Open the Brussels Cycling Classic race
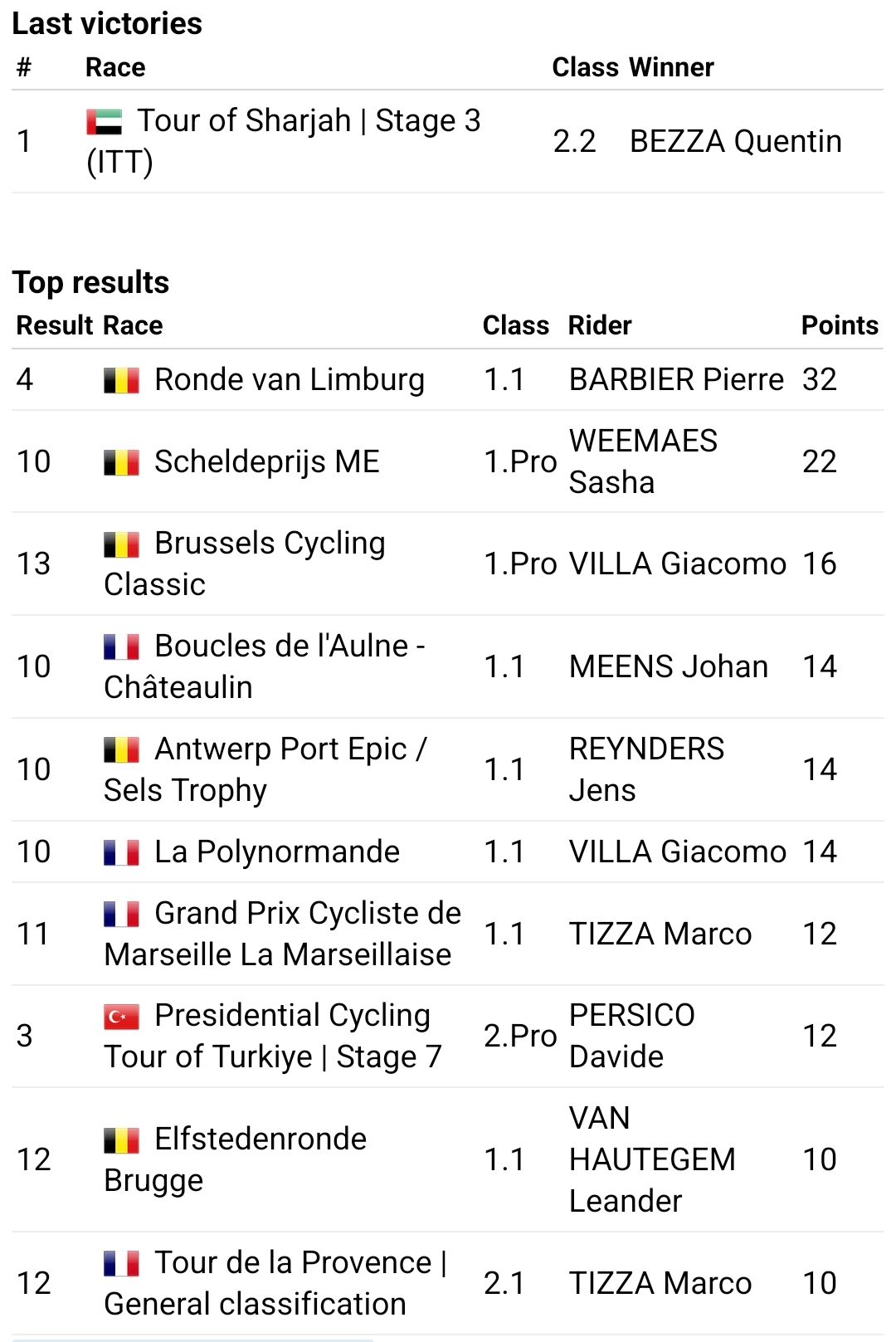 pos(270,544)
